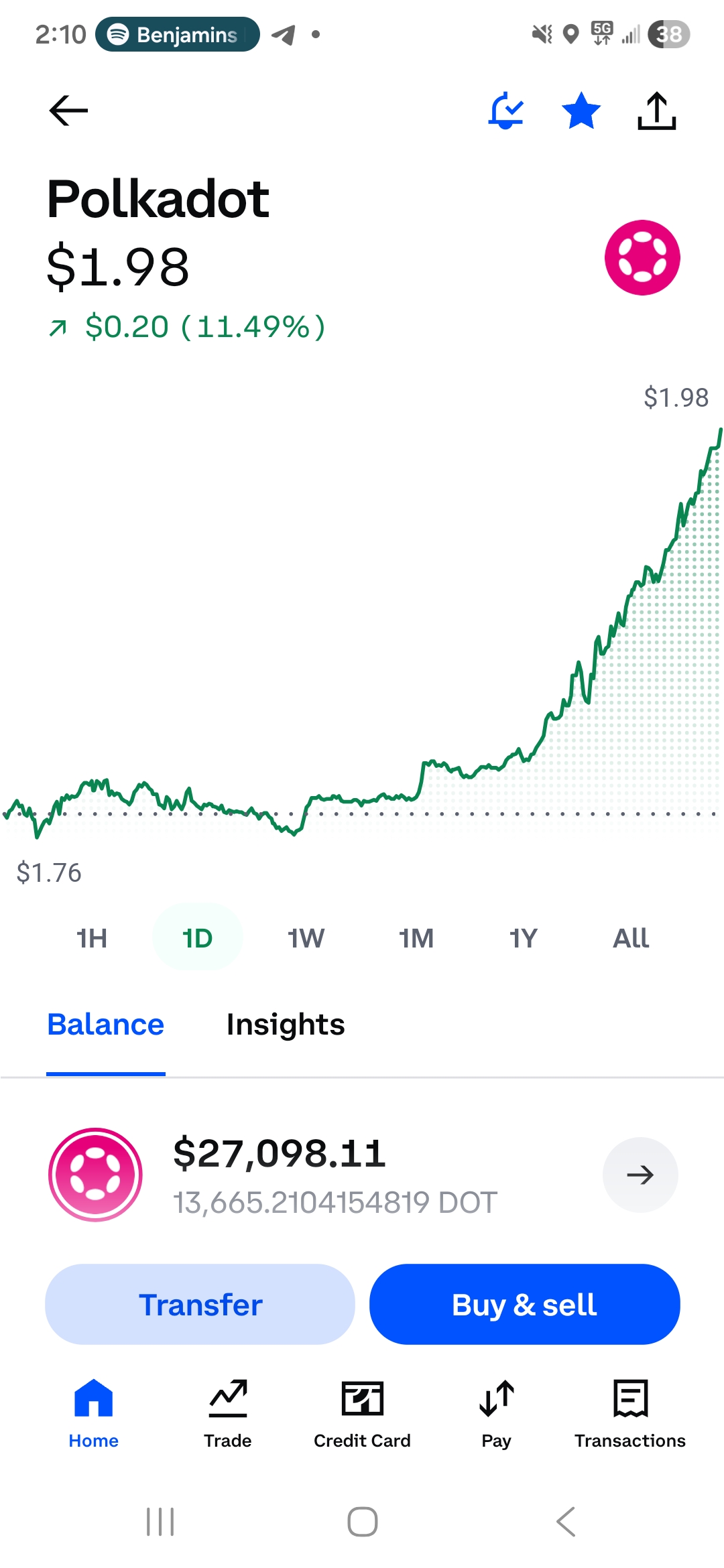Go back using the top-left arrow
Image resolution: width=724 pixels, height=1568 pixels.
coord(68,111)
